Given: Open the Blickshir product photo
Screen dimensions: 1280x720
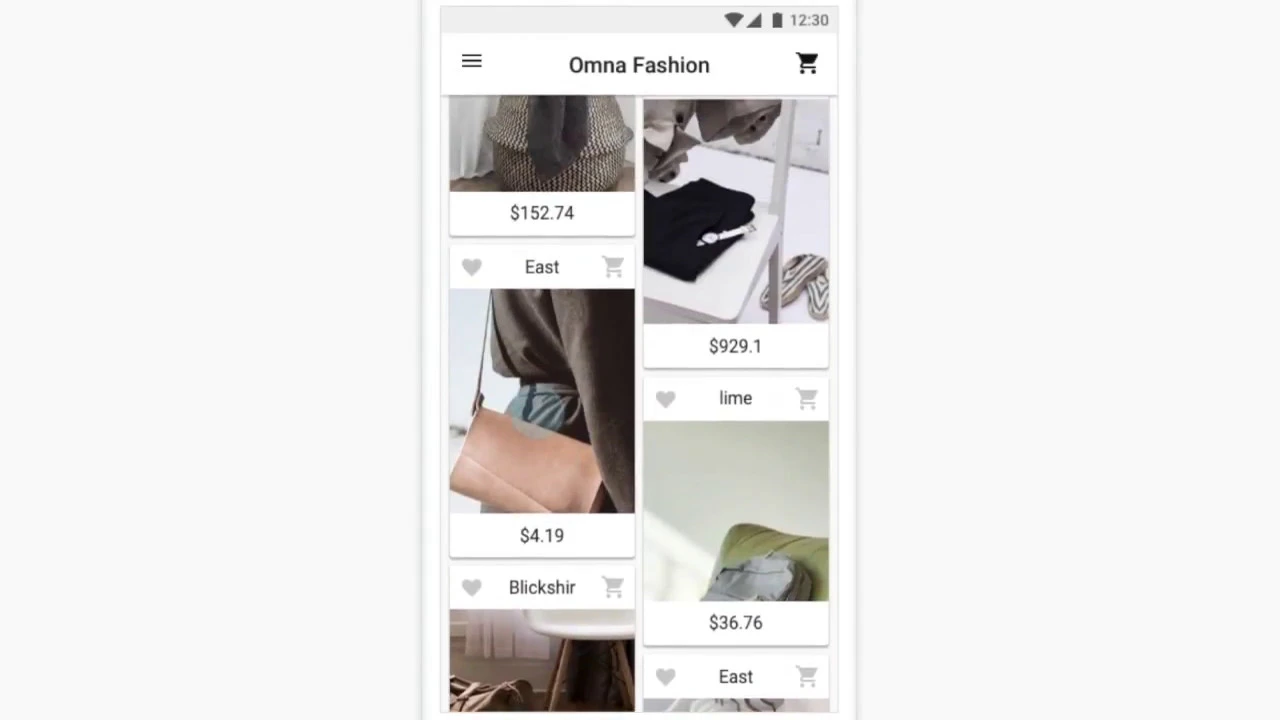Looking at the screenshot, I should 541,659.
